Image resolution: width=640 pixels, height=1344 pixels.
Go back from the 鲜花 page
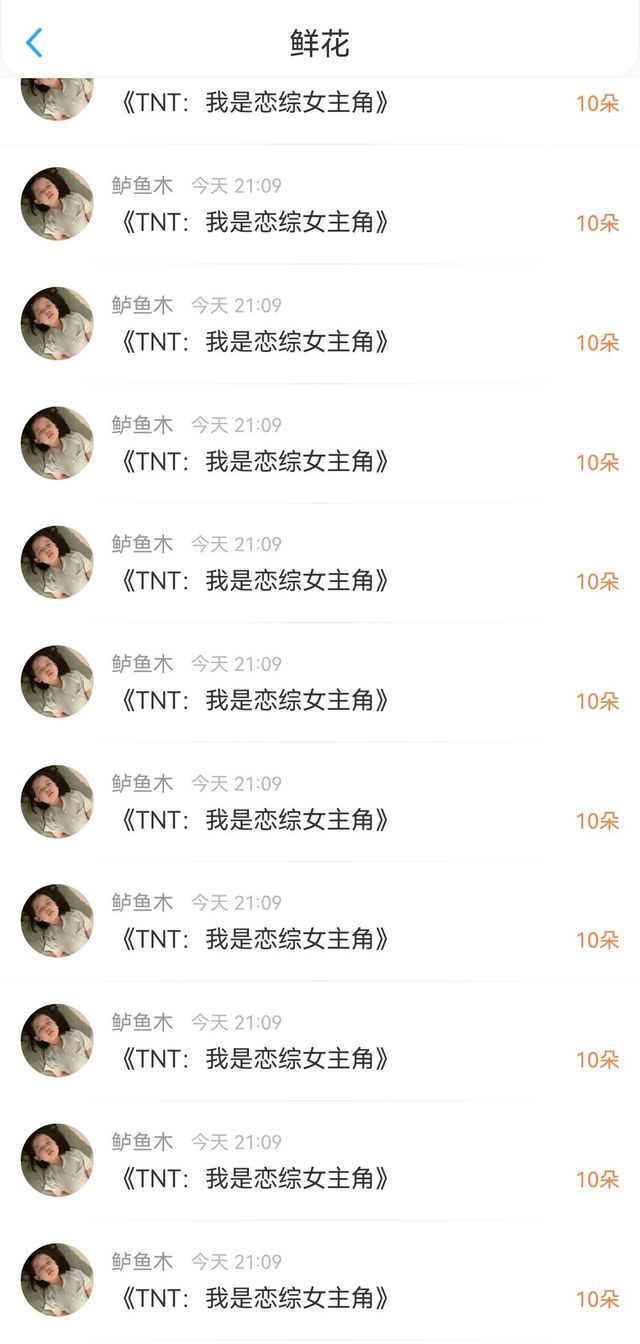coord(34,43)
